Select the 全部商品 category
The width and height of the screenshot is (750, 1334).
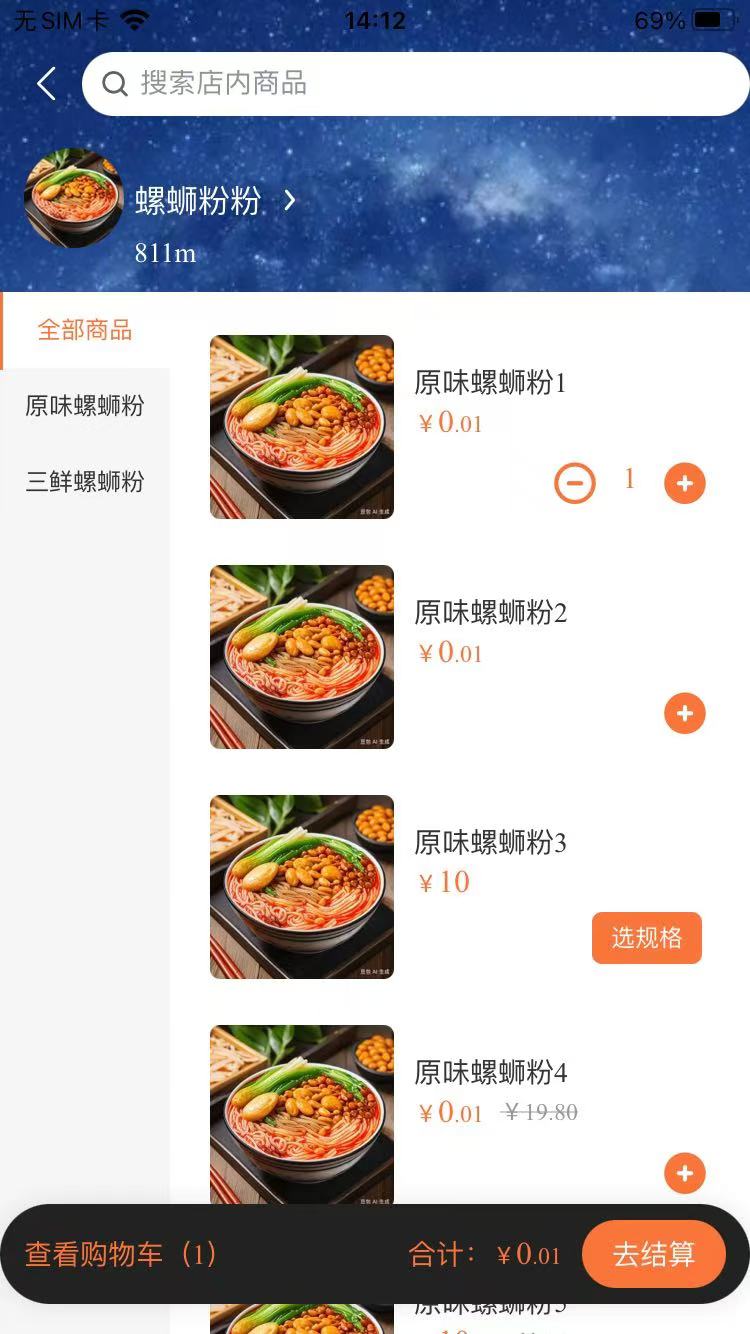tap(85, 330)
